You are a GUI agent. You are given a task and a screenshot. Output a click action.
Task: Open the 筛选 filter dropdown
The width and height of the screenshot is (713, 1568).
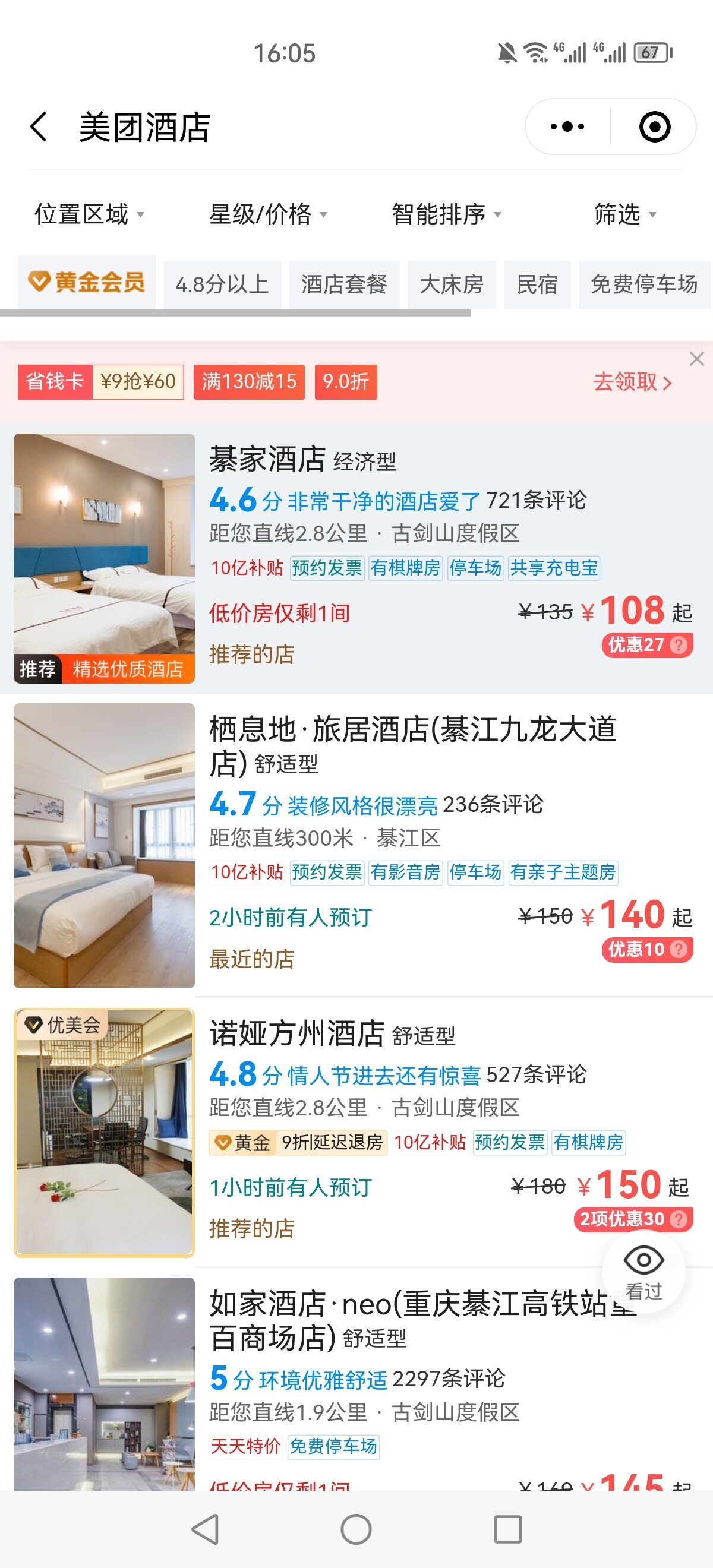coord(624,214)
